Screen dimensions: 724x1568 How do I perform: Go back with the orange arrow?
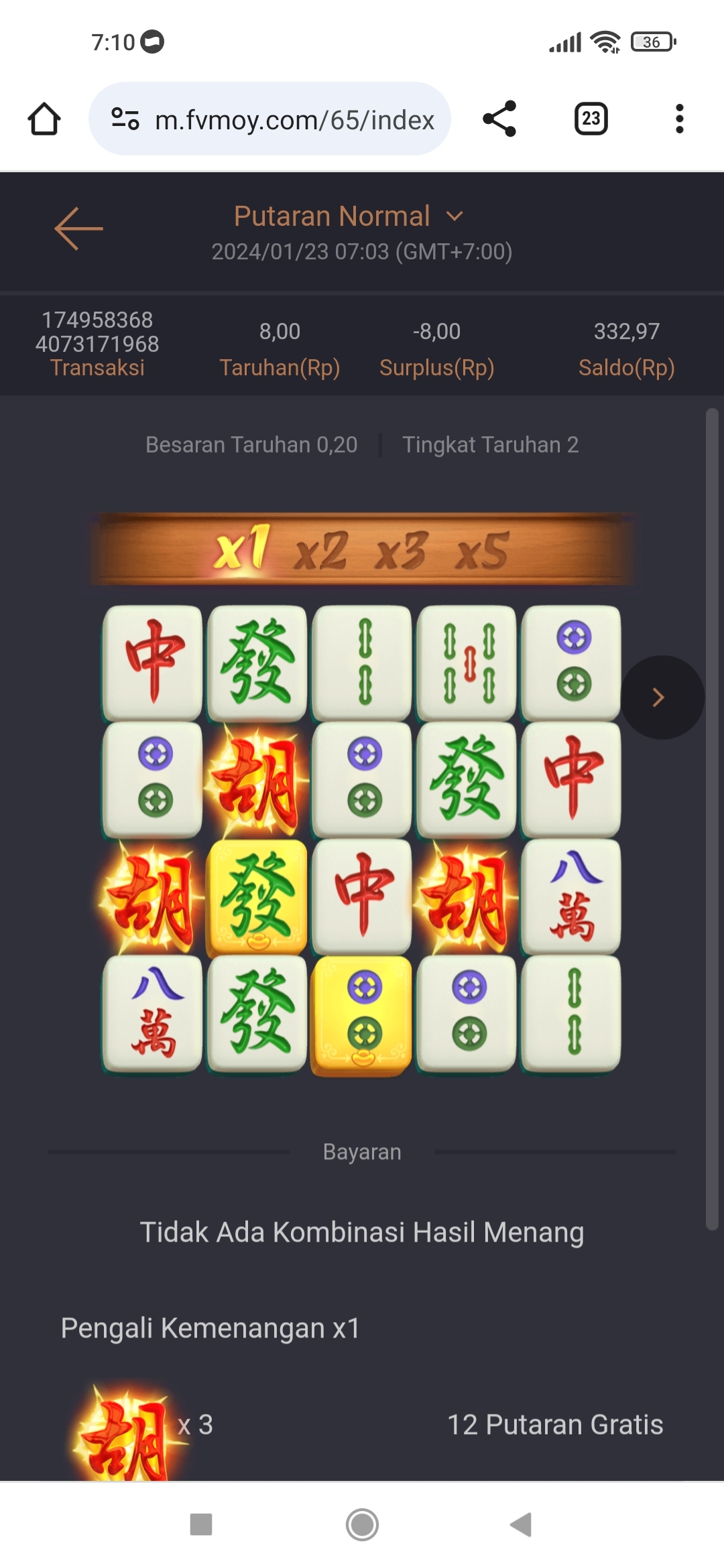pos(78,228)
